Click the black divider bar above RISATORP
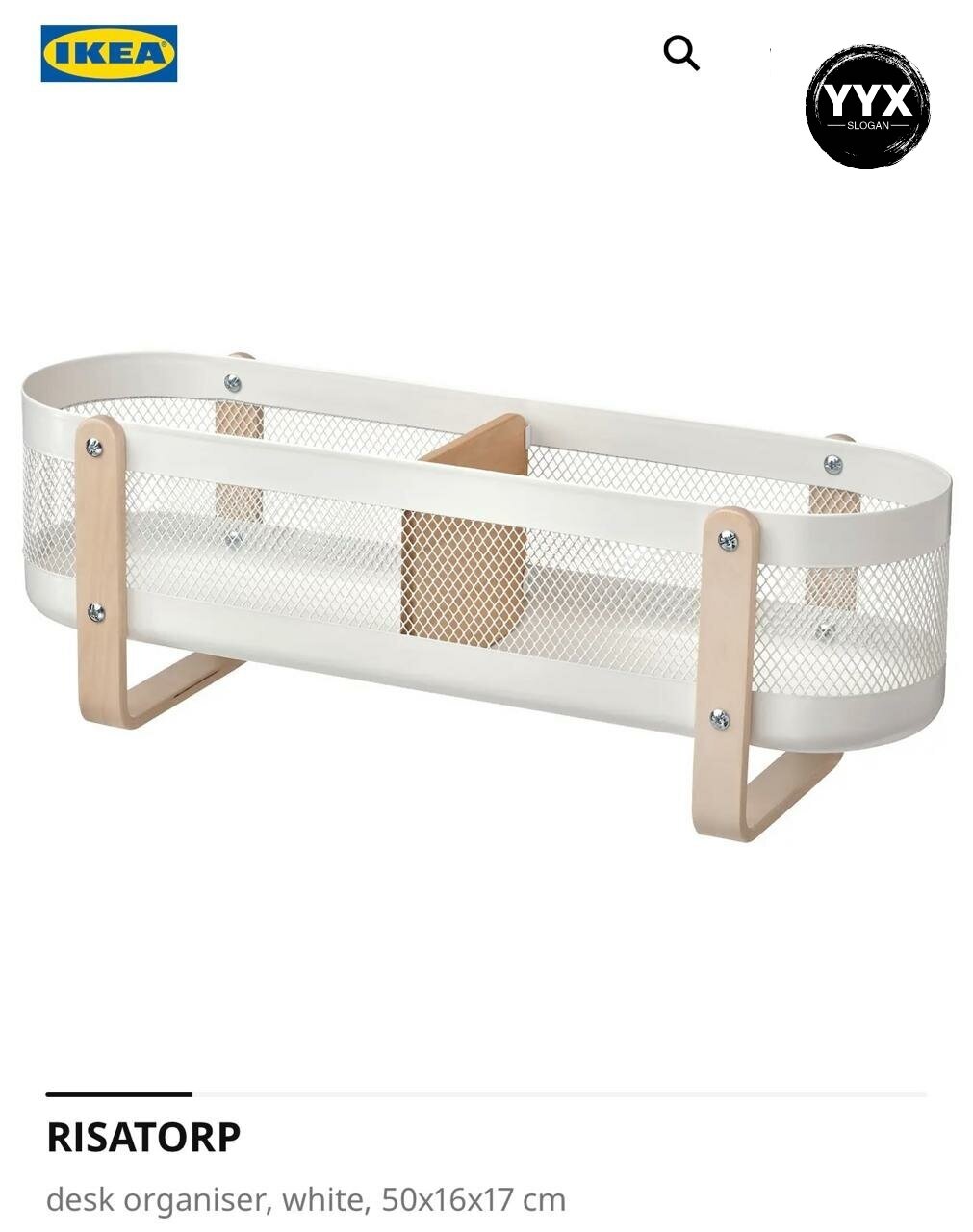 tap(119, 1094)
